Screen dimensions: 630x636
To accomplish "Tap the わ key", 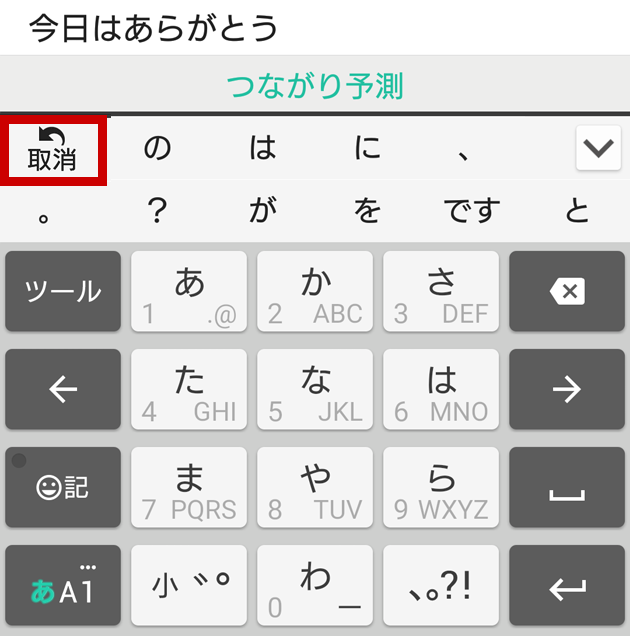I will tap(315, 585).
